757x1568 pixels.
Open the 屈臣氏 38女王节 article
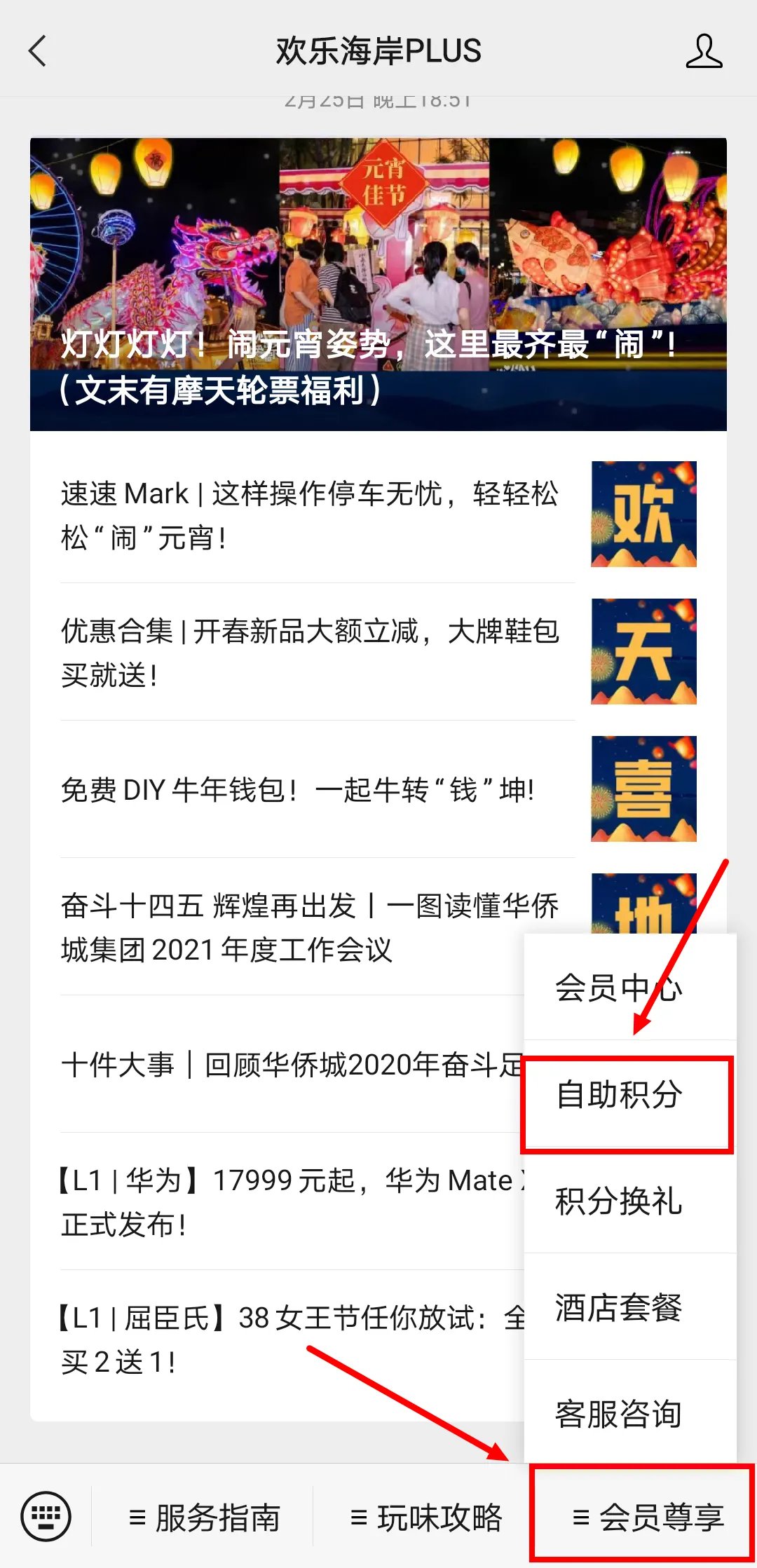tap(287, 1339)
